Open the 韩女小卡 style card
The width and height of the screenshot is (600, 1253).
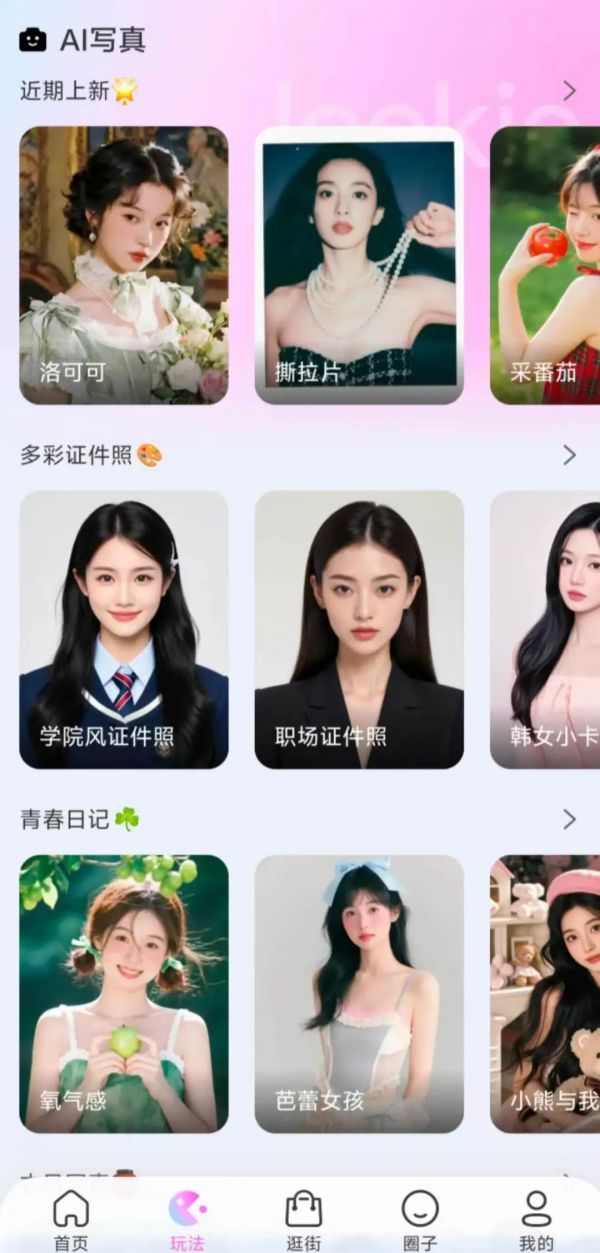pyautogui.click(x=546, y=629)
